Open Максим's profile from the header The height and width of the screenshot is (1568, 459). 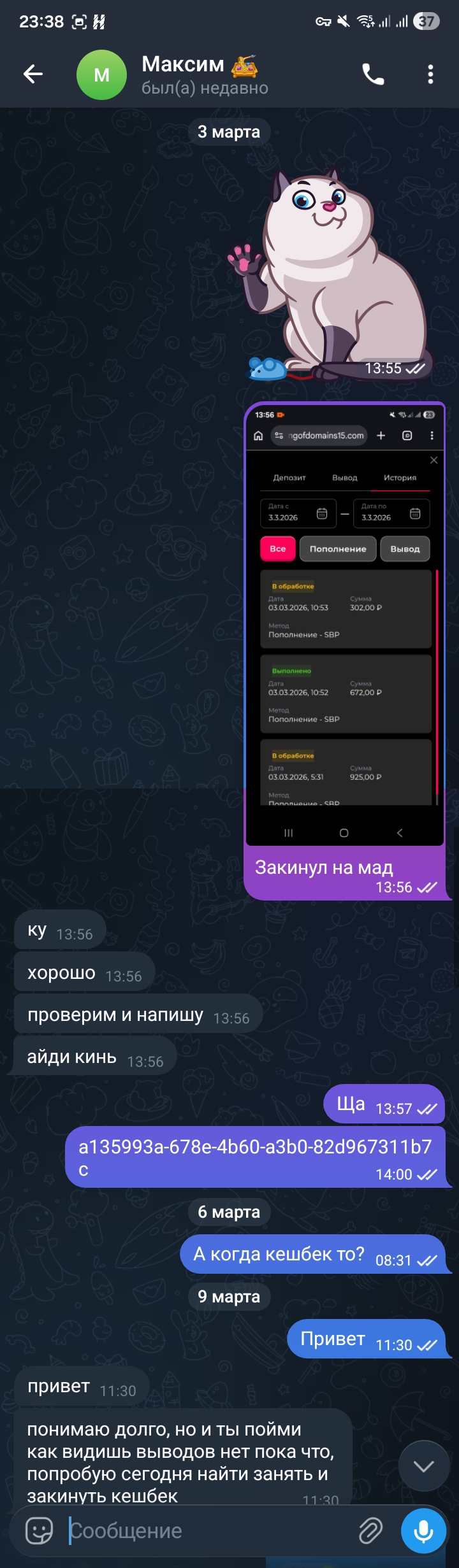(x=204, y=75)
